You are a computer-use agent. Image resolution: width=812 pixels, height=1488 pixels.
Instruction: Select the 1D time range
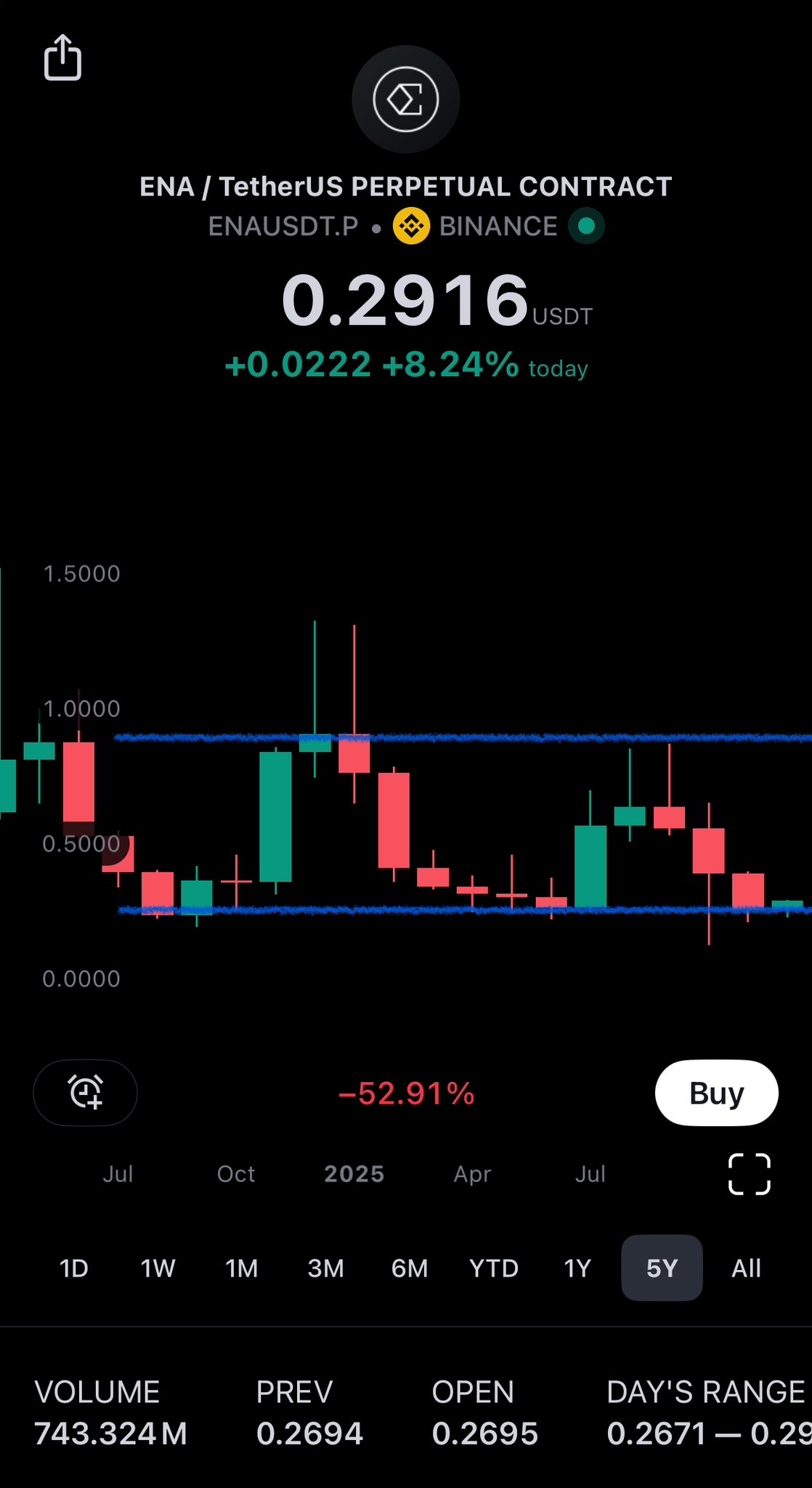point(73,1269)
